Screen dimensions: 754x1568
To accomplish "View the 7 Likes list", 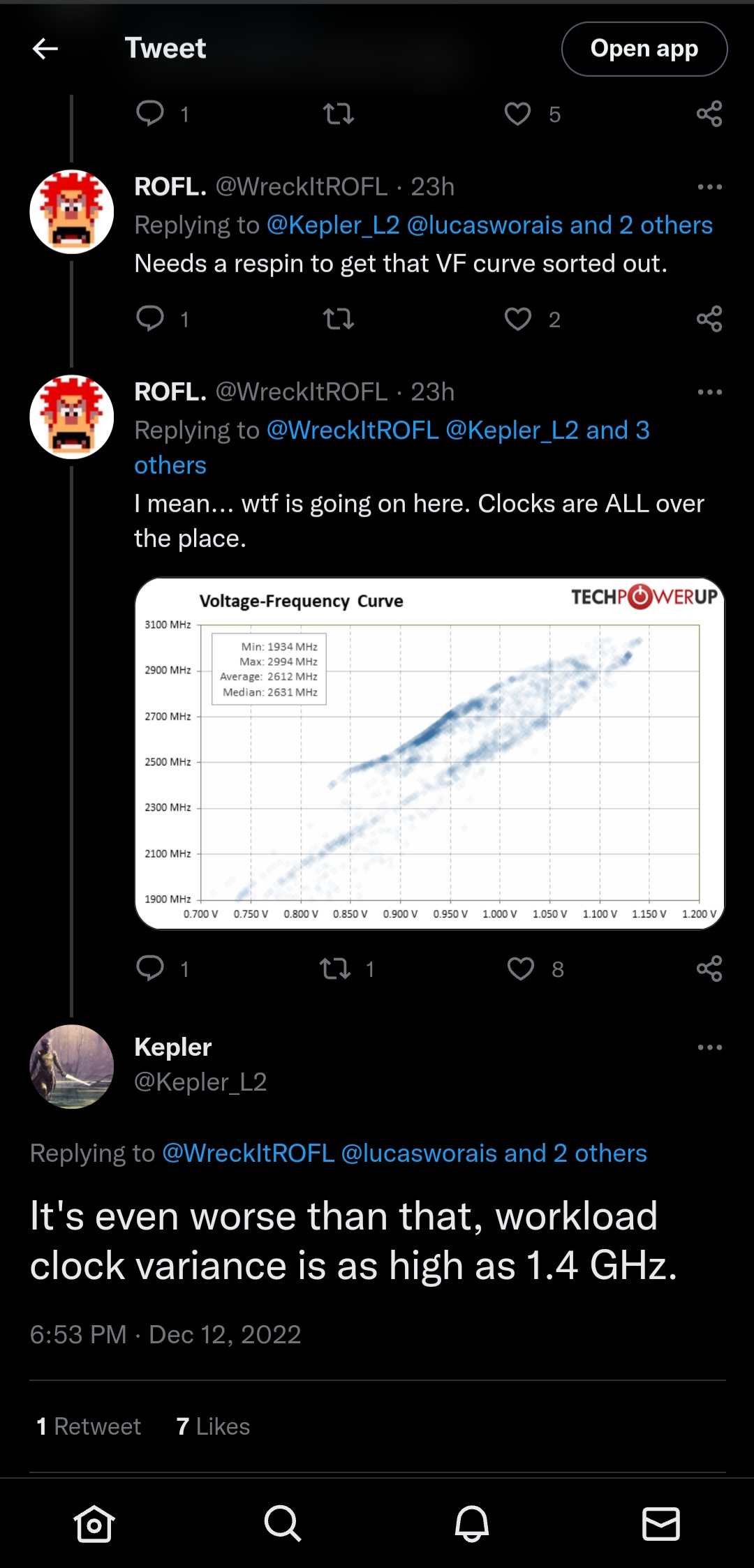I will (x=213, y=1426).
